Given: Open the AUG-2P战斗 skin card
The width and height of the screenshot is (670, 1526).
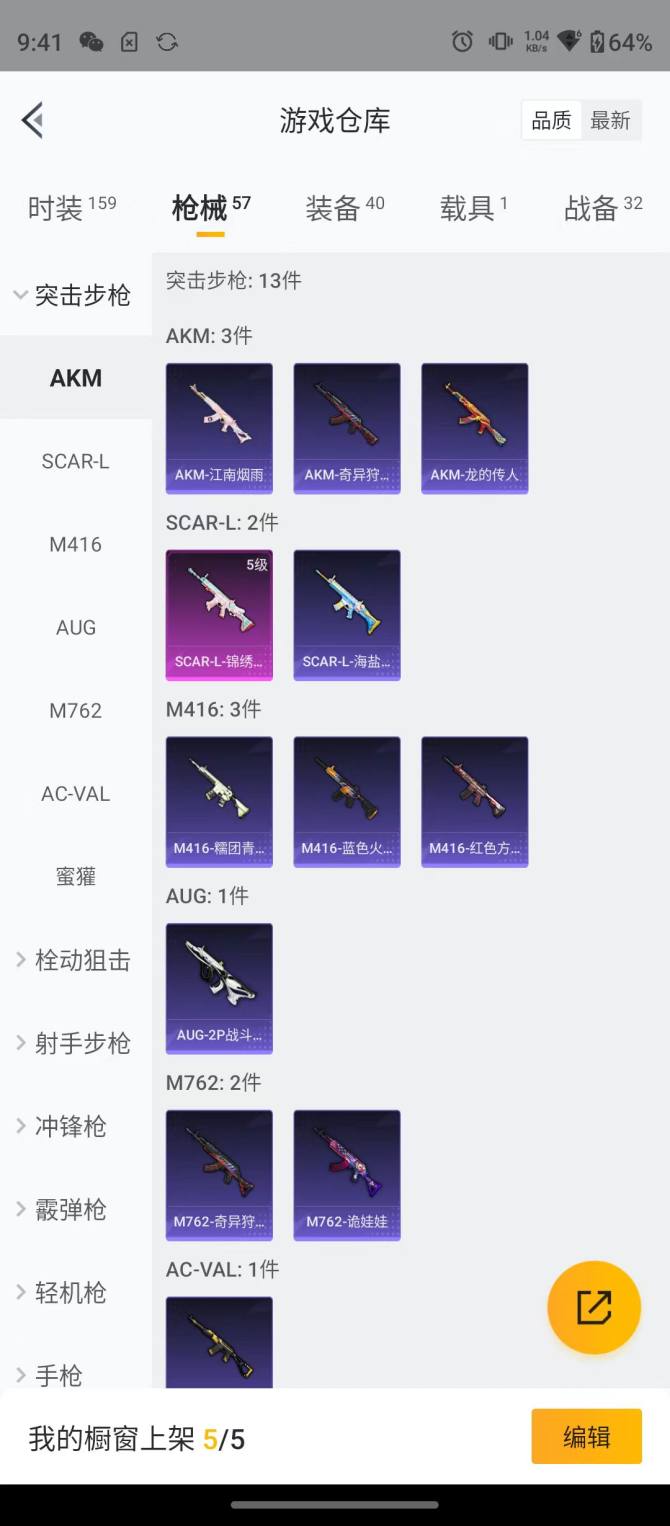Looking at the screenshot, I should point(219,988).
